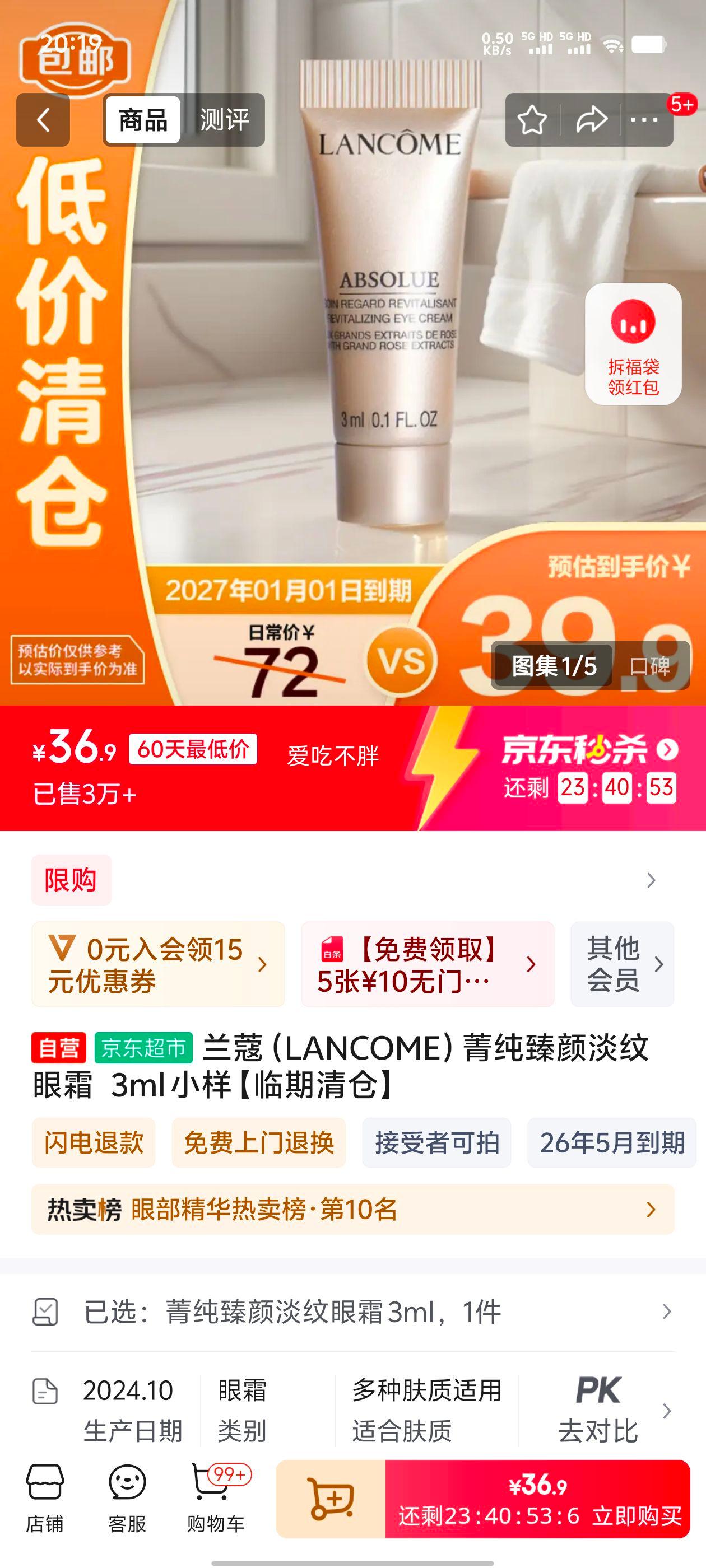
Task: Switch to the 测评 tab
Action: click(224, 120)
